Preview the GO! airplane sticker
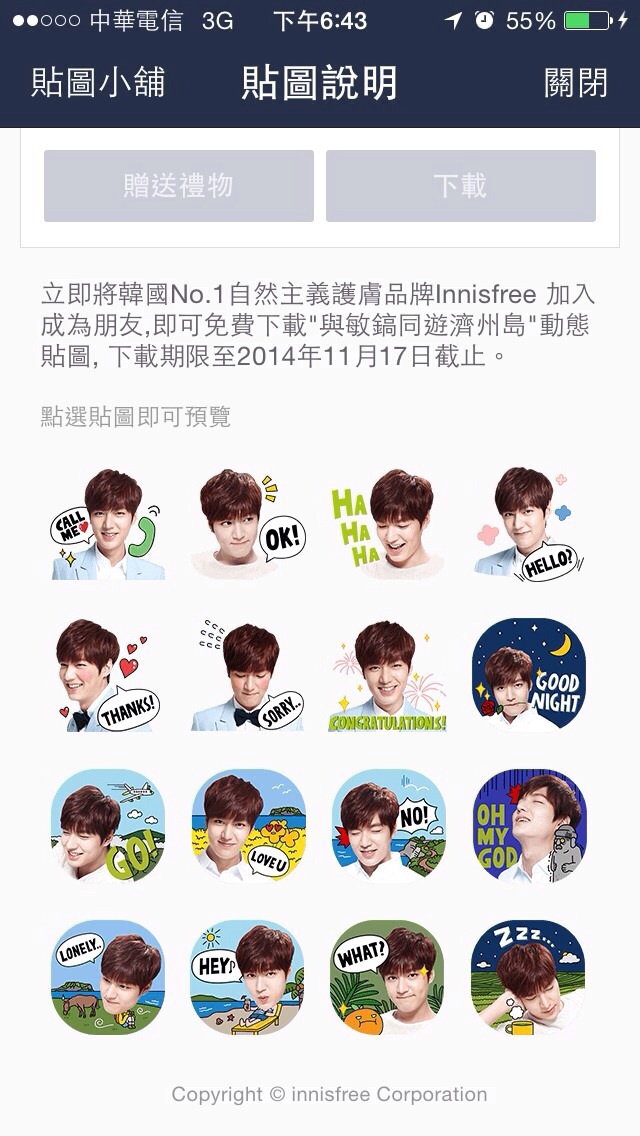The image size is (640, 1136). coord(107,826)
